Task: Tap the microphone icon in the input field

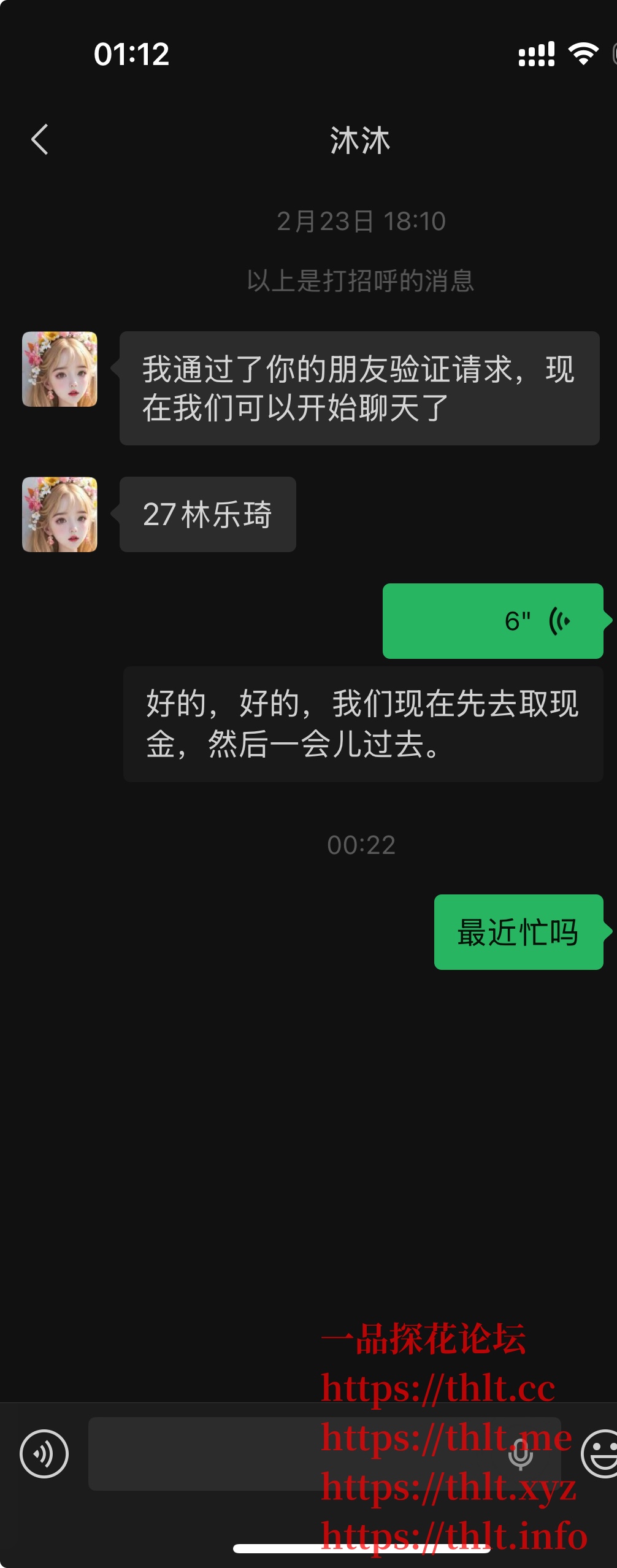Action: 521,1453
